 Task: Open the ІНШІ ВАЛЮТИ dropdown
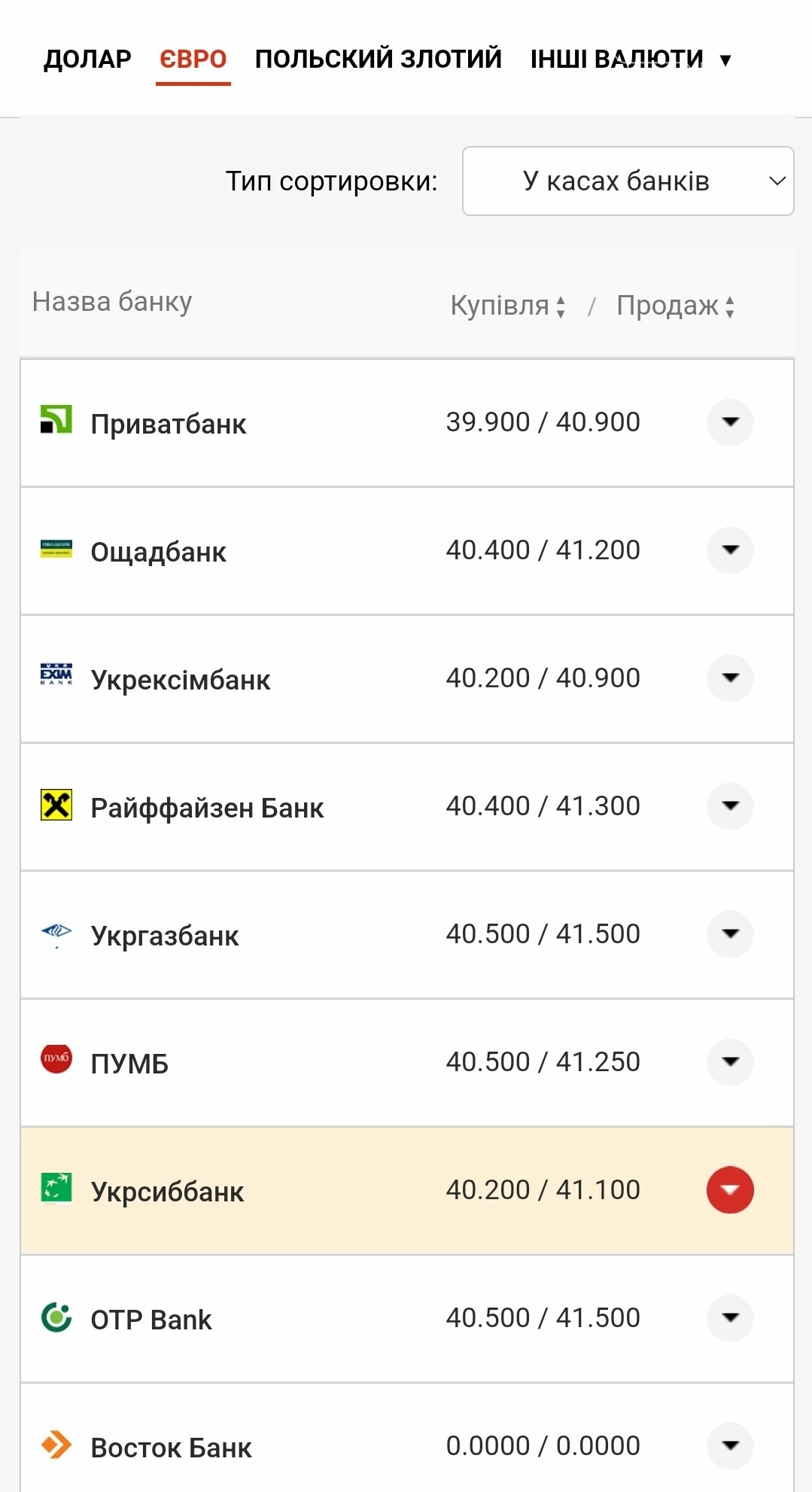pyautogui.click(x=631, y=59)
